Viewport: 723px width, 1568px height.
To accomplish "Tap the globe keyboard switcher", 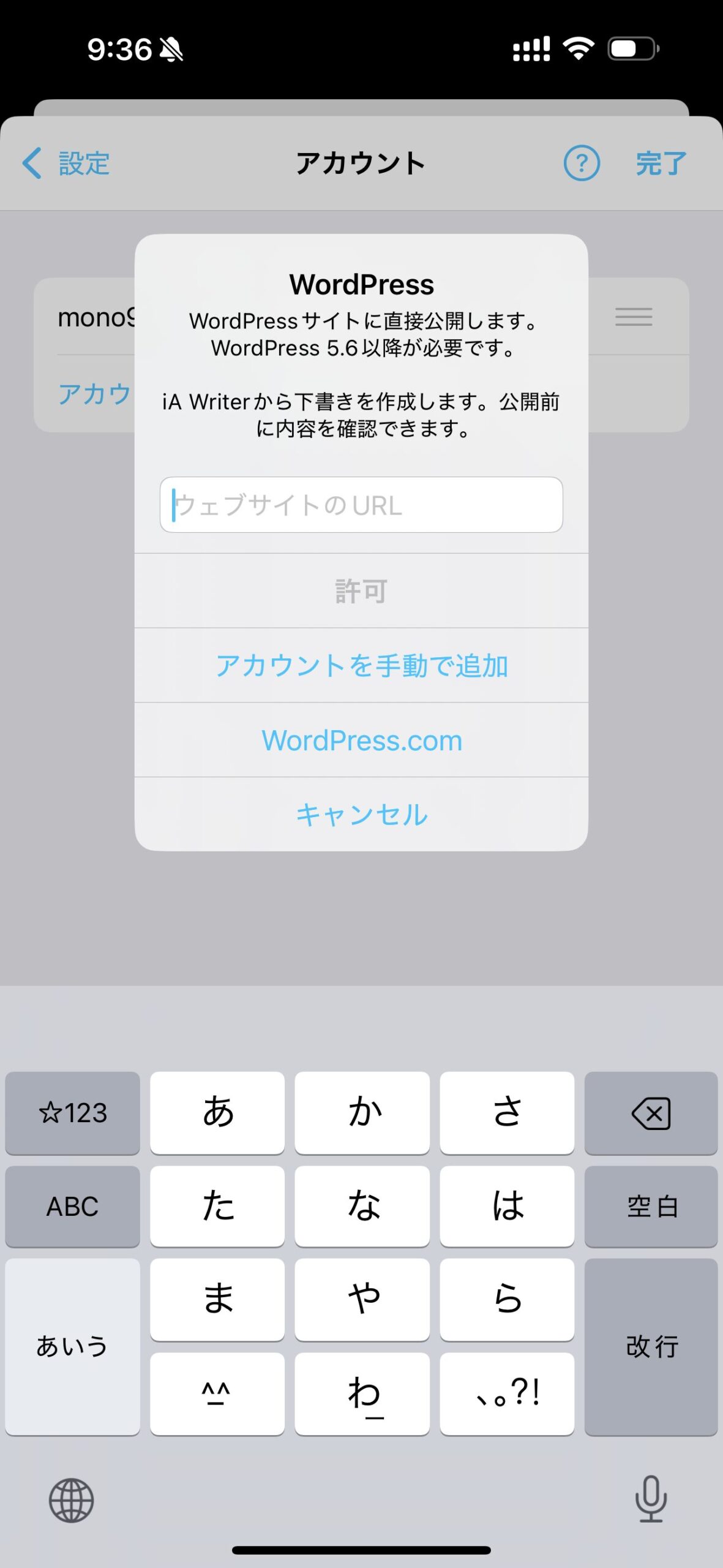I will [x=72, y=1500].
